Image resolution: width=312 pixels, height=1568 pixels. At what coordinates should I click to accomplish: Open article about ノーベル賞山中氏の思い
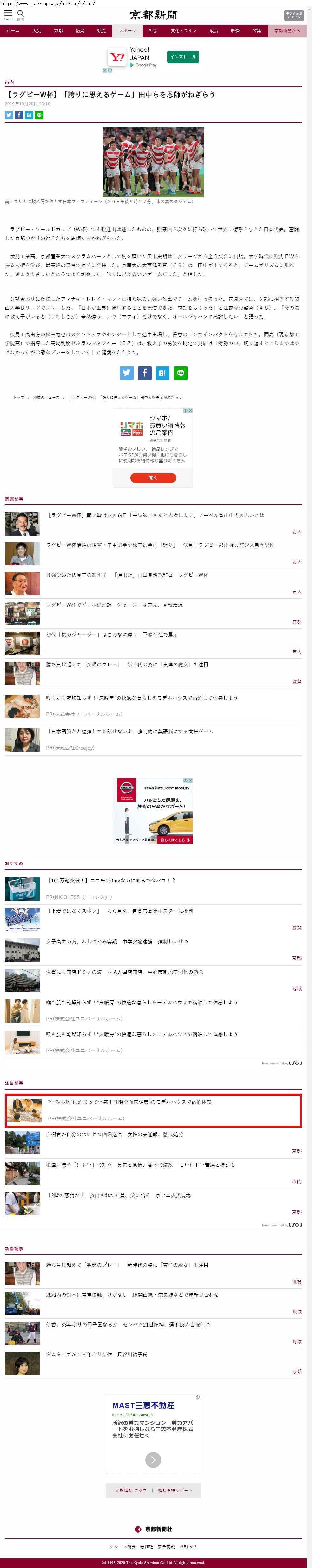click(x=156, y=515)
